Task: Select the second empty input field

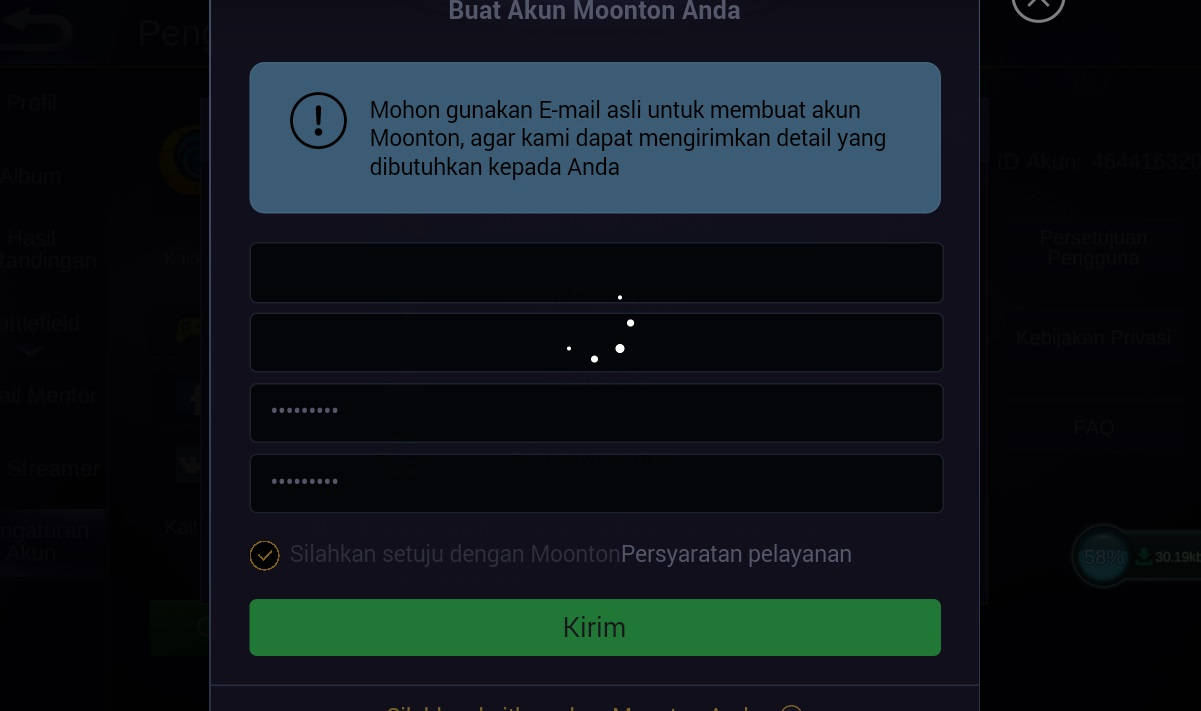Action: click(595, 342)
